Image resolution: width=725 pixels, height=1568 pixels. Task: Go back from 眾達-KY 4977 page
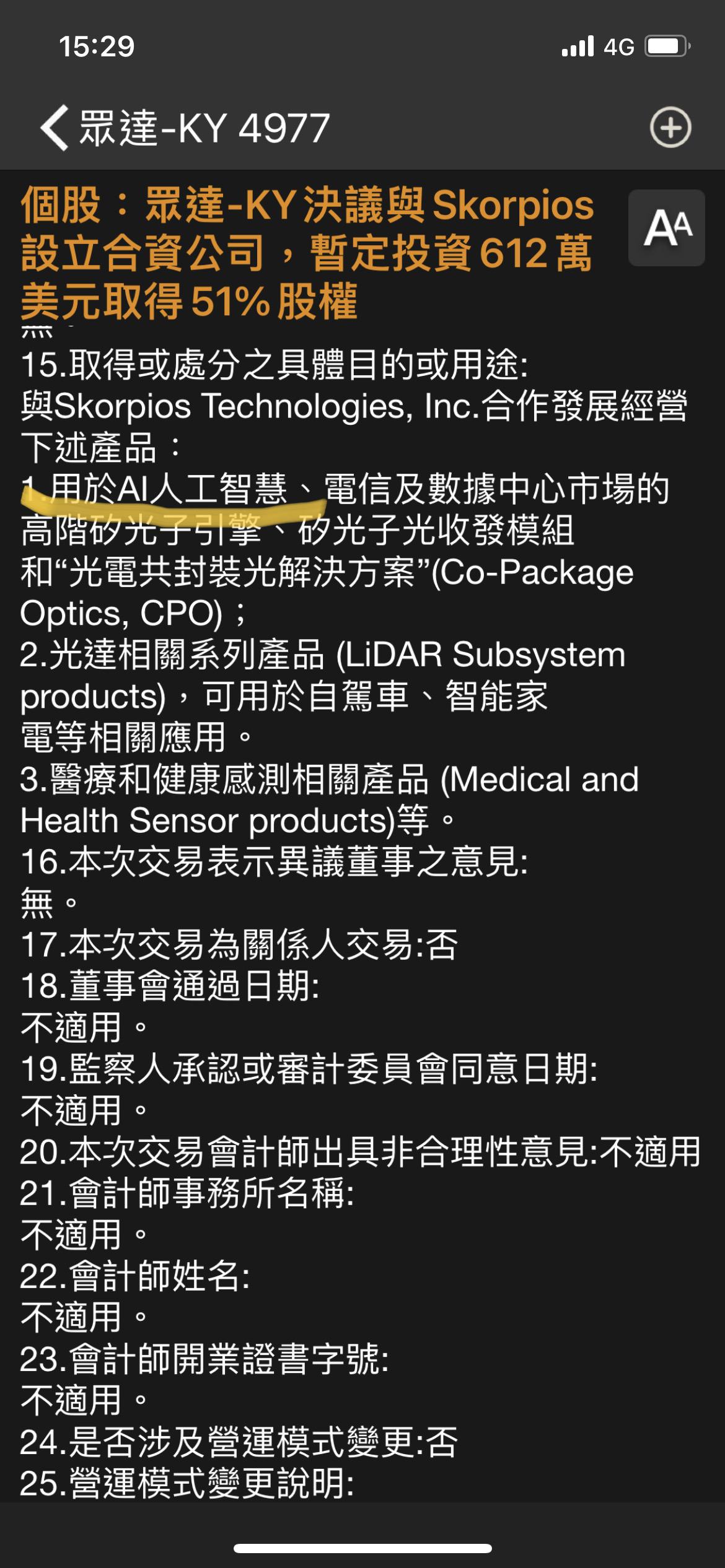click(x=55, y=128)
